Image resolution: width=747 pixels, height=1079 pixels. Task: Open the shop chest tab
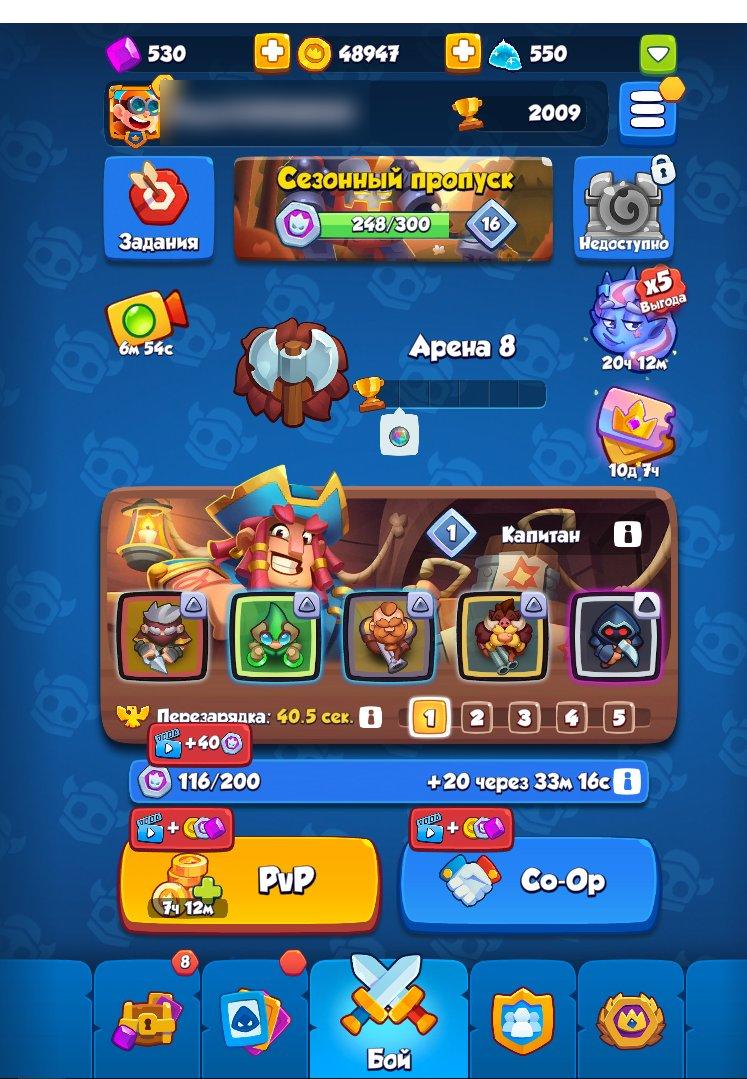(x=147, y=1020)
